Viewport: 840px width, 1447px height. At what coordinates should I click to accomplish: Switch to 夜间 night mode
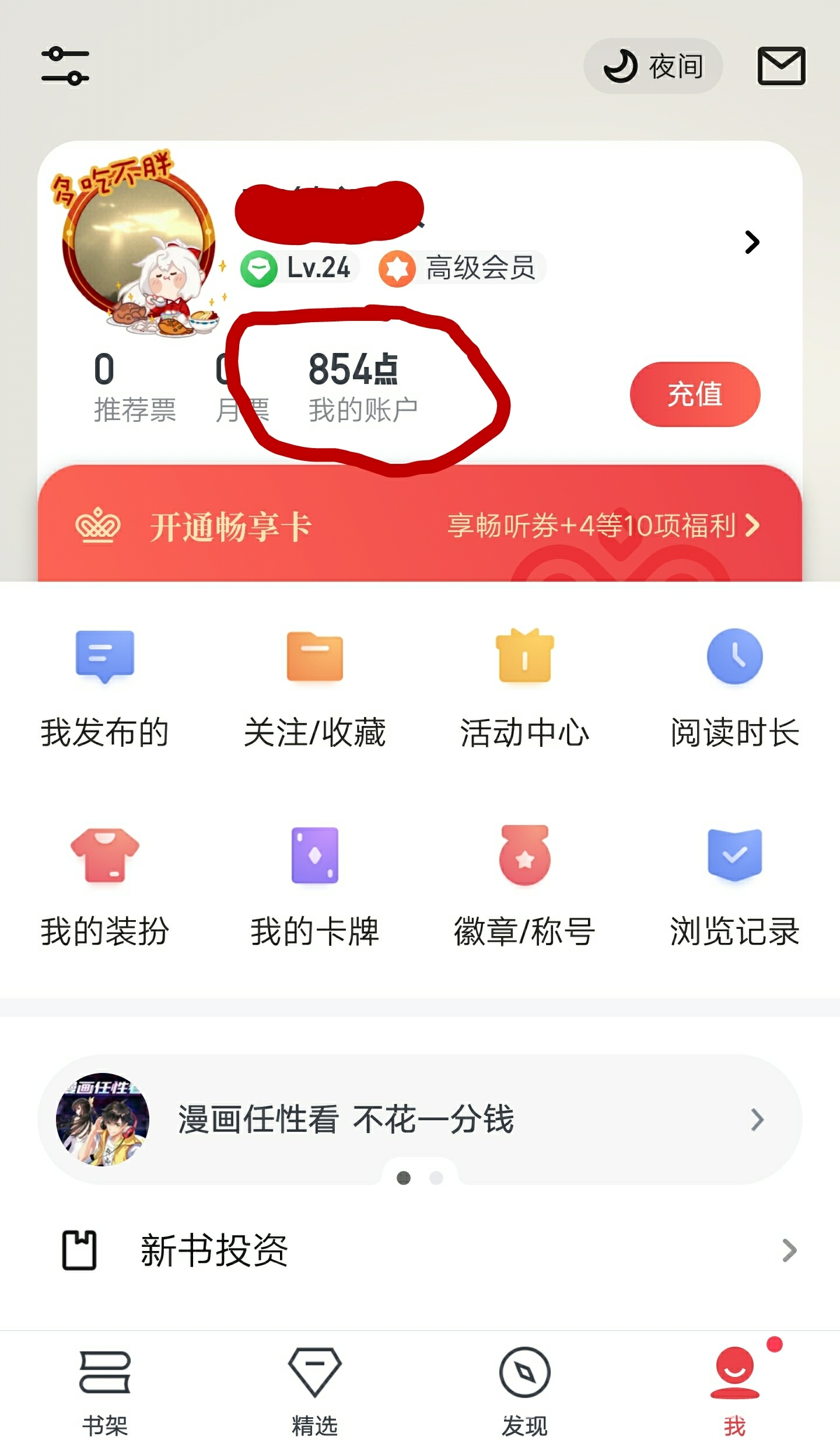click(x=653, y=66)
